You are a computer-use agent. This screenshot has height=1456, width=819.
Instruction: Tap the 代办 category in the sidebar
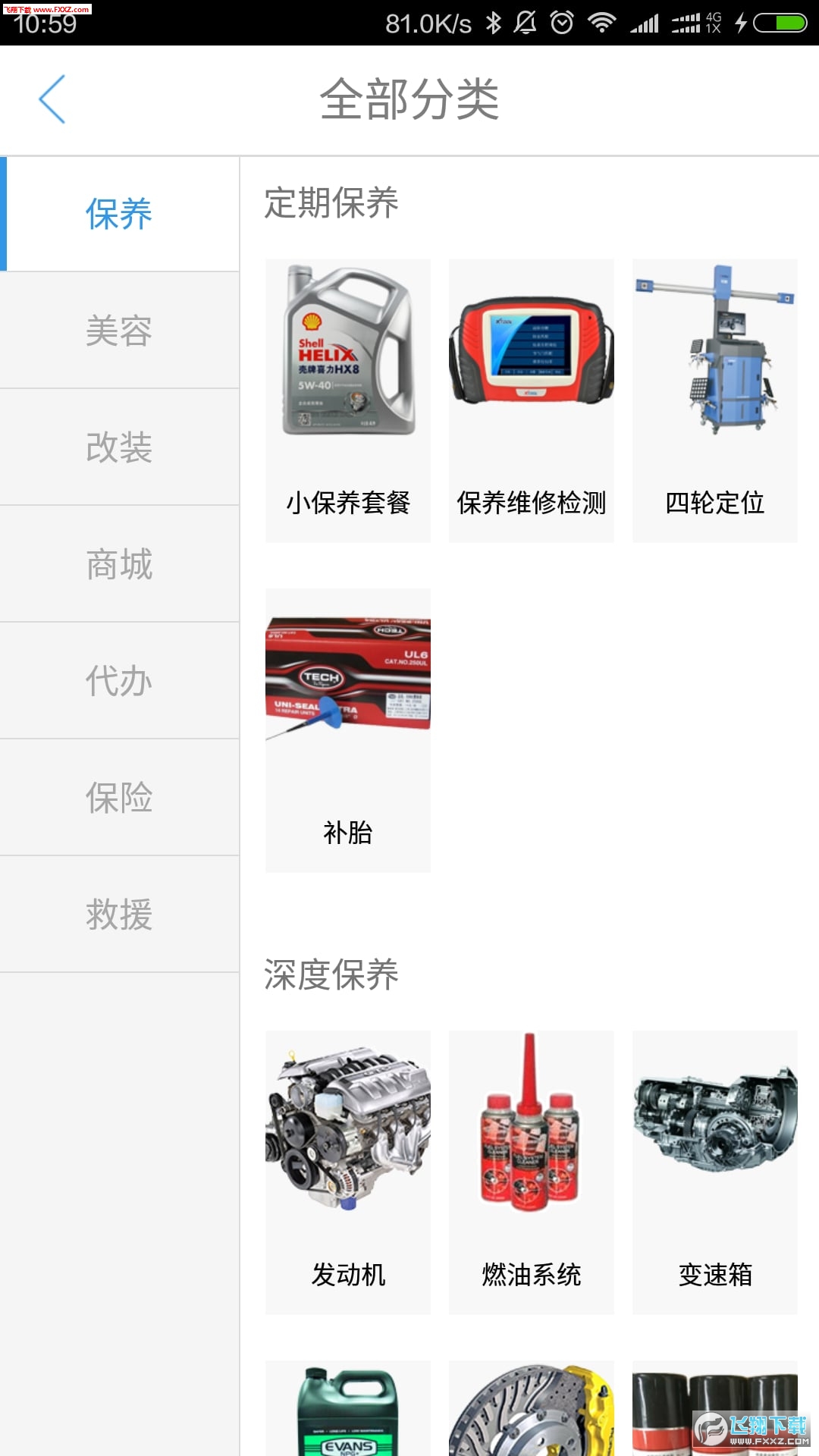118,681
